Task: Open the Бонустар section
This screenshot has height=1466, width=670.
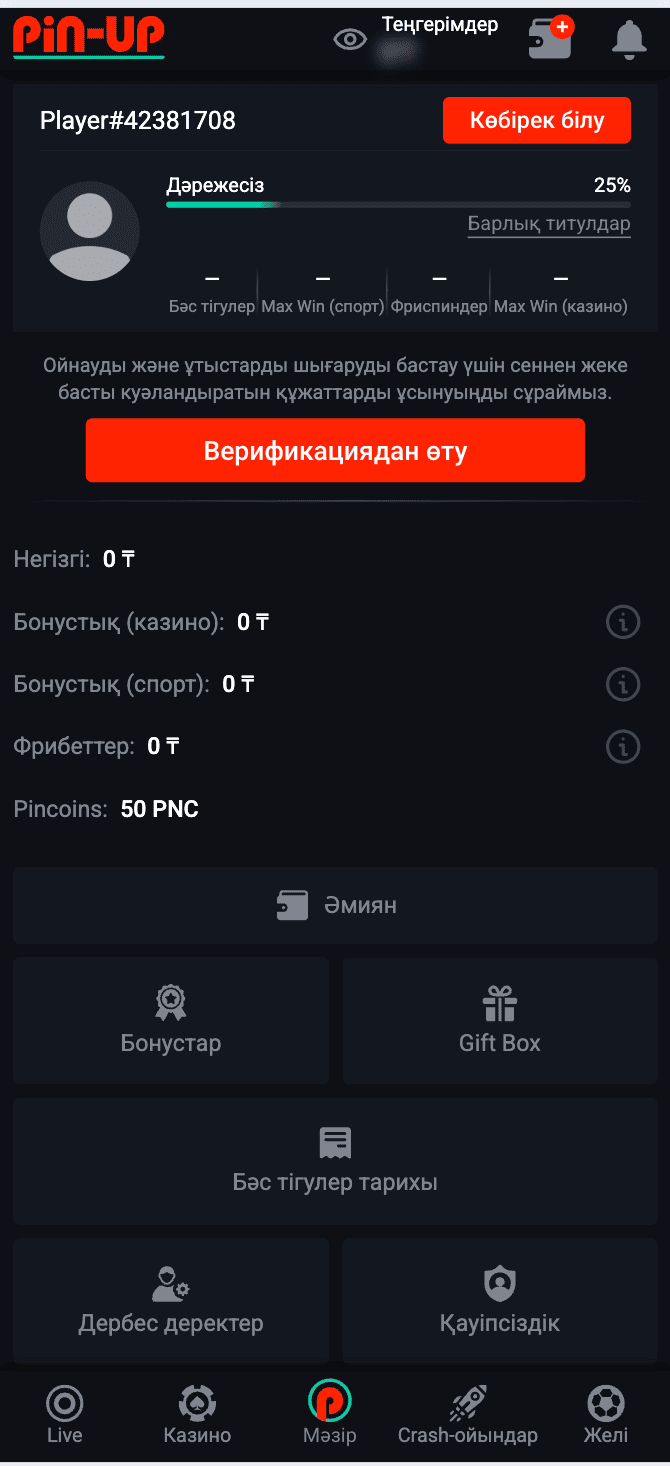Action: tap(171, 1020)
